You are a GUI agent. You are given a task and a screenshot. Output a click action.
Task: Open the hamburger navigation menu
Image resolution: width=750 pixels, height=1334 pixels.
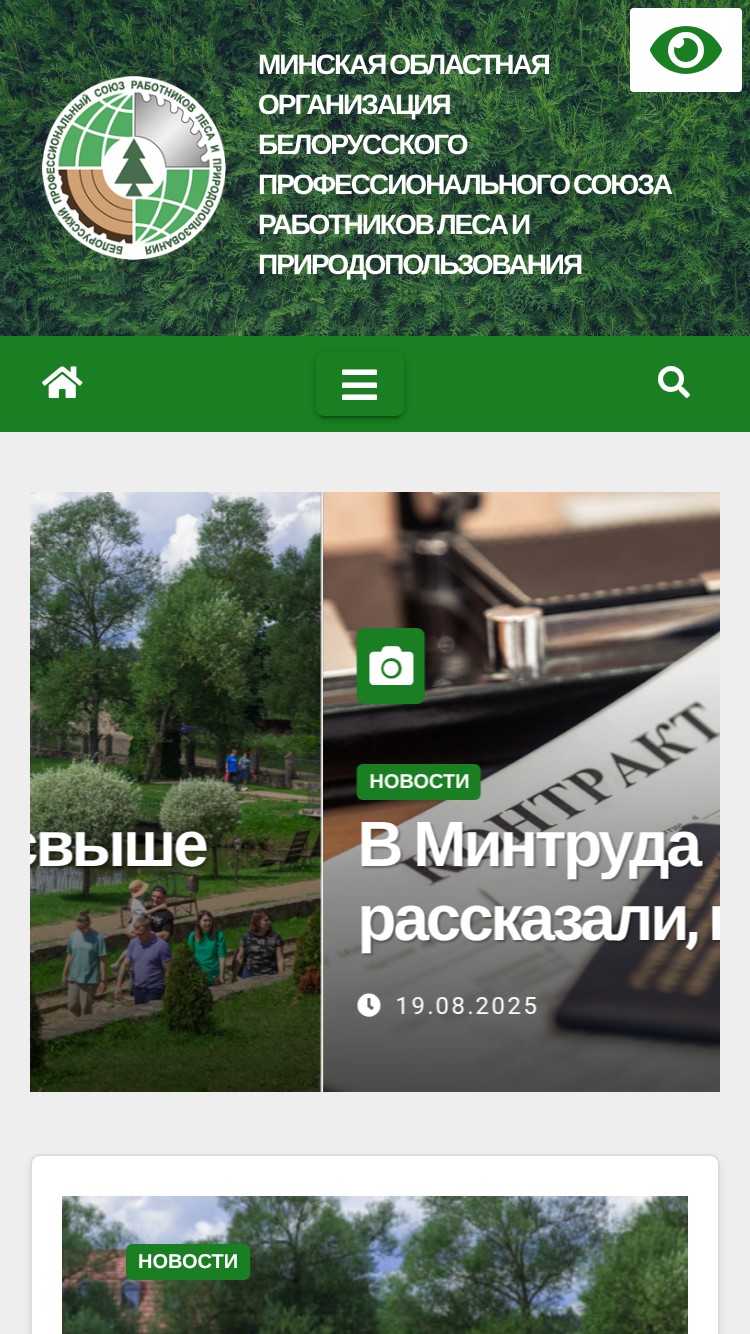pos(360,384)
